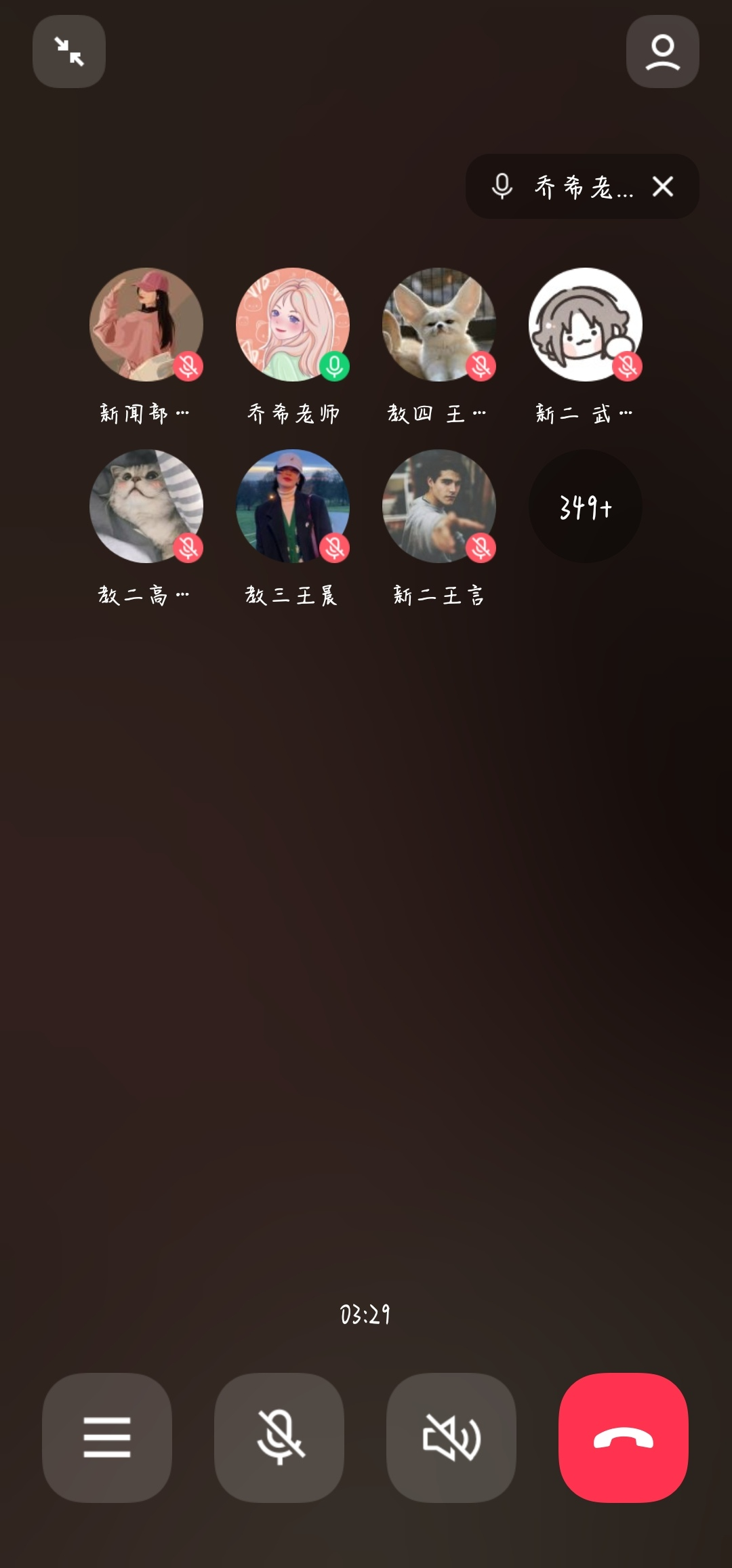Minimize the group call window
Screen dimensions: 732x1568
(x=69, y=51)
